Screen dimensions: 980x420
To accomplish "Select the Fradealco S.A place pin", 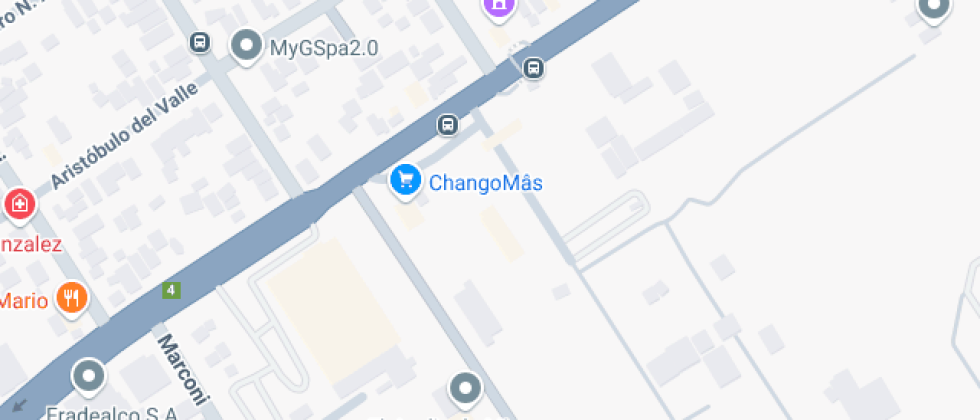I will [x=89, y=377].
